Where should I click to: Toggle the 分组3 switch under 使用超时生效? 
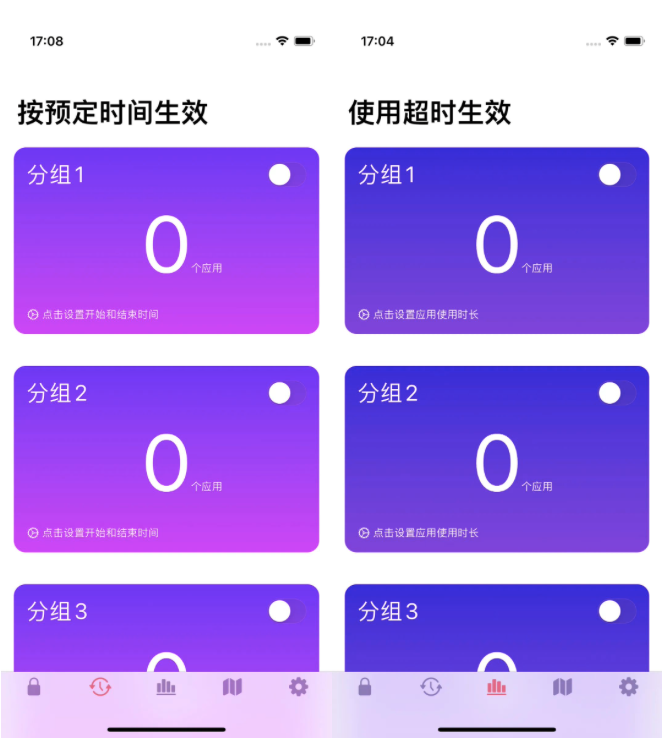616,611
